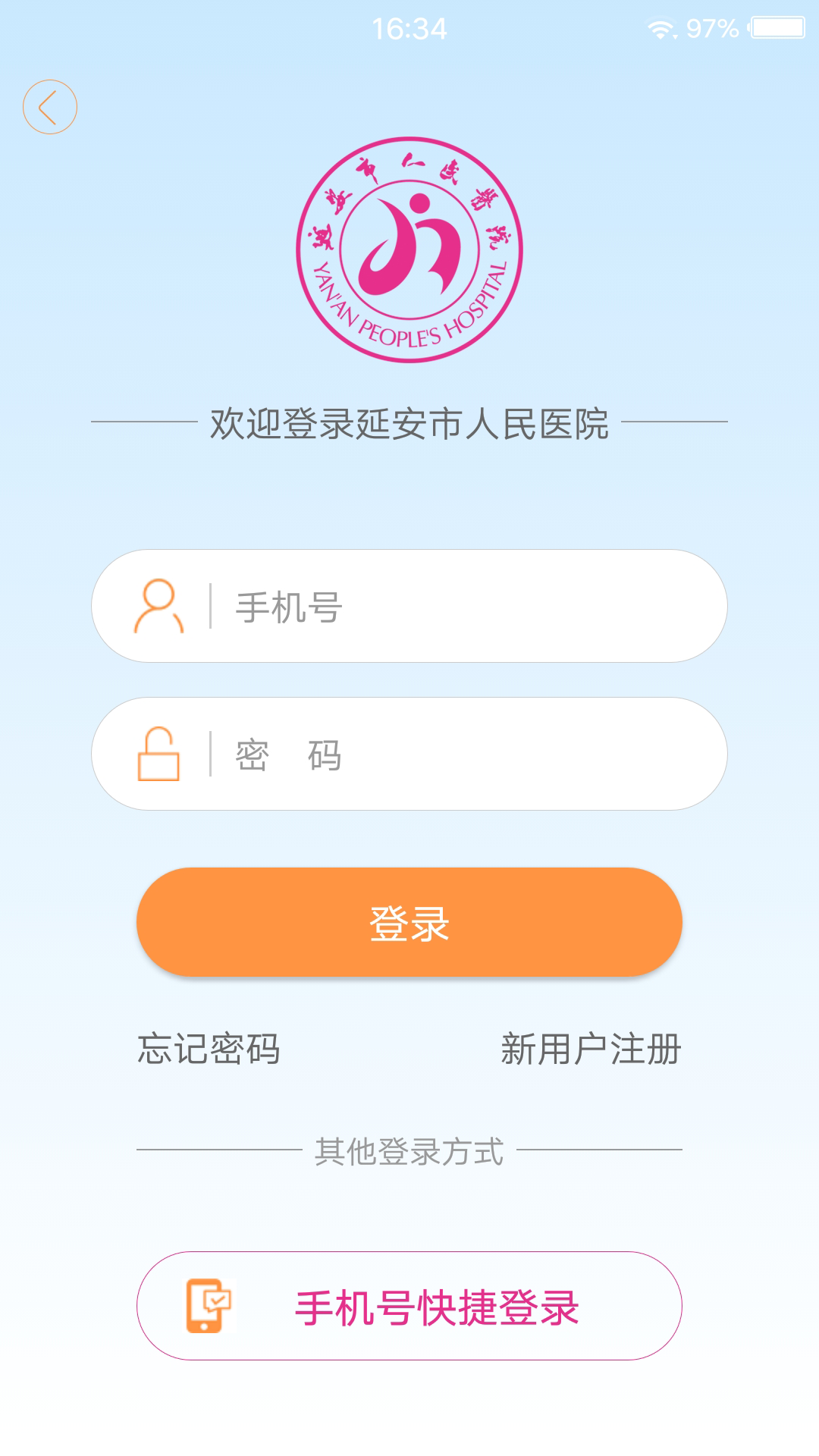The width and height of the screenshot is (819, 1456).
Task: Choose 手机号快捷登录 quick login
Action: point(409,1306)
